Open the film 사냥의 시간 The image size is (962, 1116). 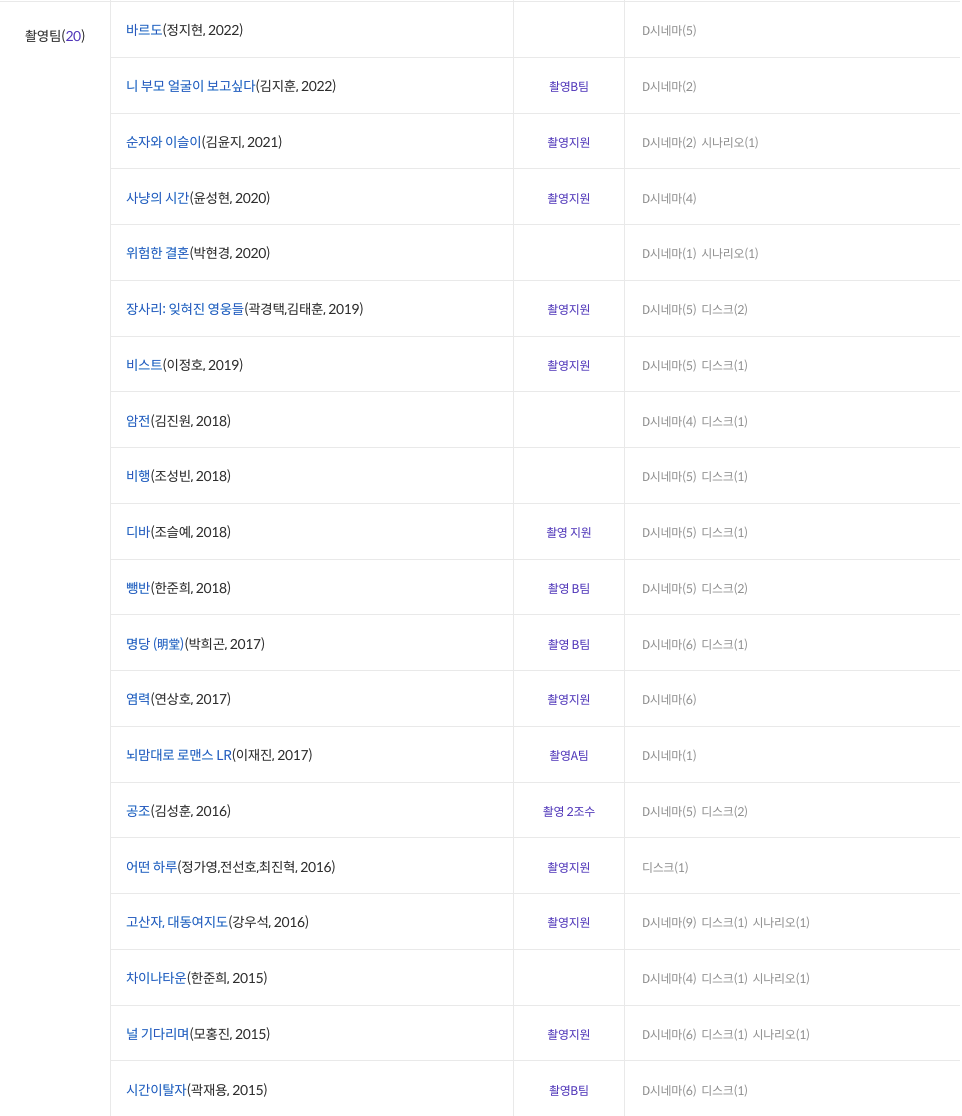pos(158,198)
